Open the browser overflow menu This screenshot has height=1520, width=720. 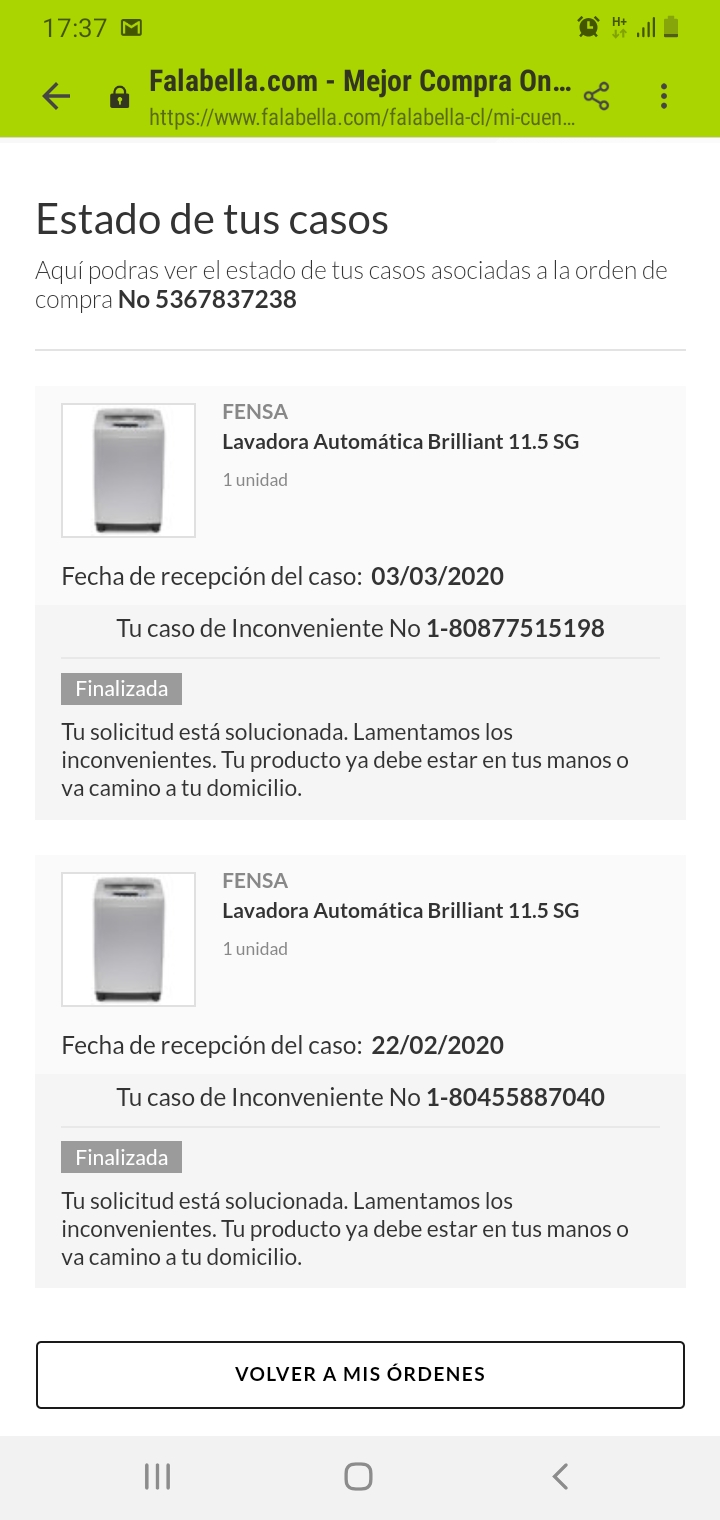click(664, 96)
